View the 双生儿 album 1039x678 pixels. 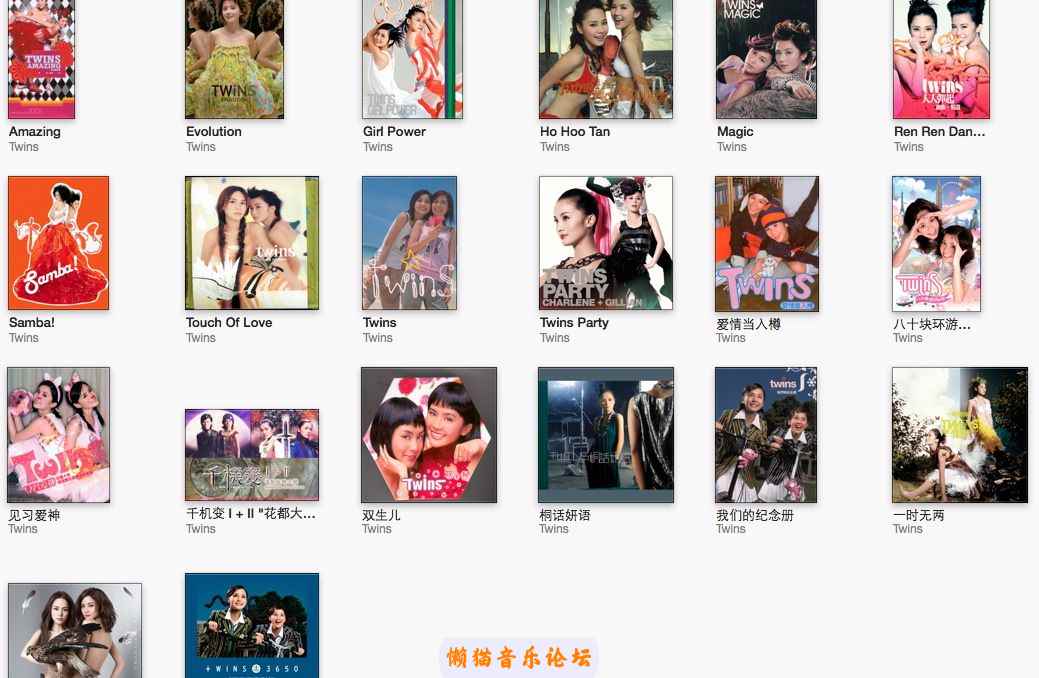point(429,435)
